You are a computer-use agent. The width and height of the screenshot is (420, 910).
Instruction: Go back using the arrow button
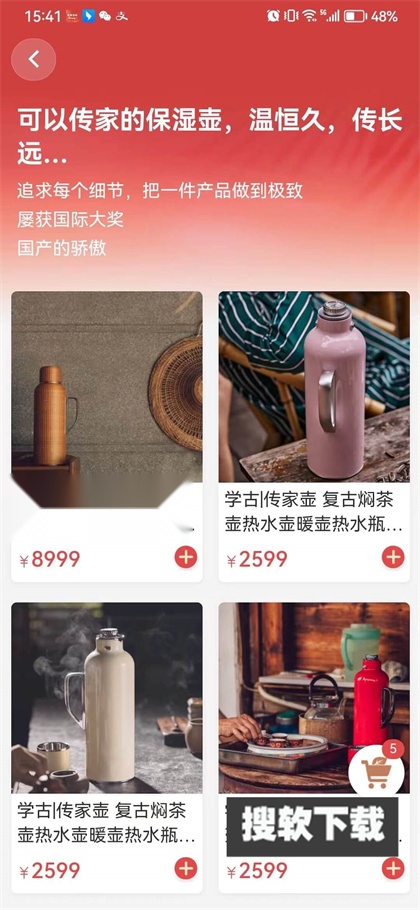tap(34, 59)
